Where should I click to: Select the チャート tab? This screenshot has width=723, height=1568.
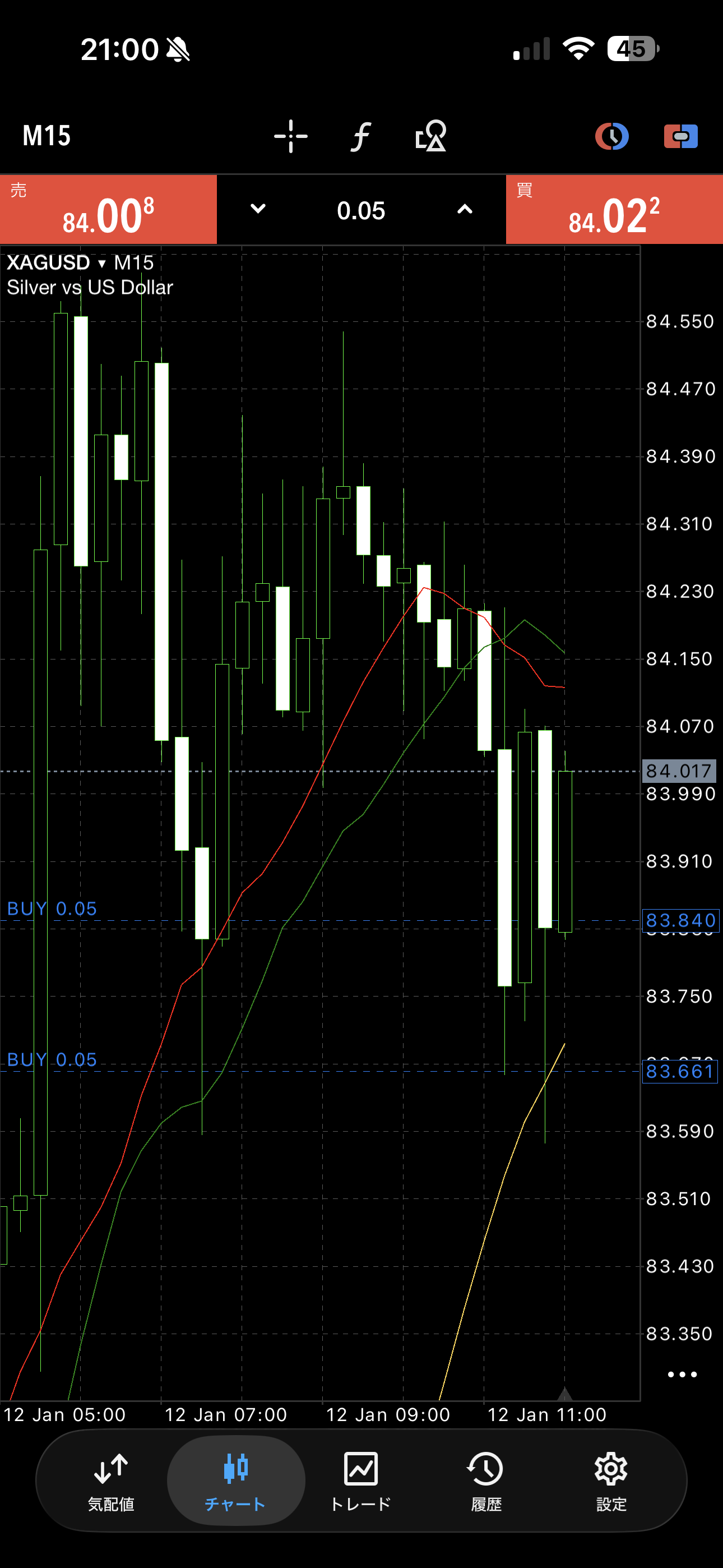click(235, 1481)
